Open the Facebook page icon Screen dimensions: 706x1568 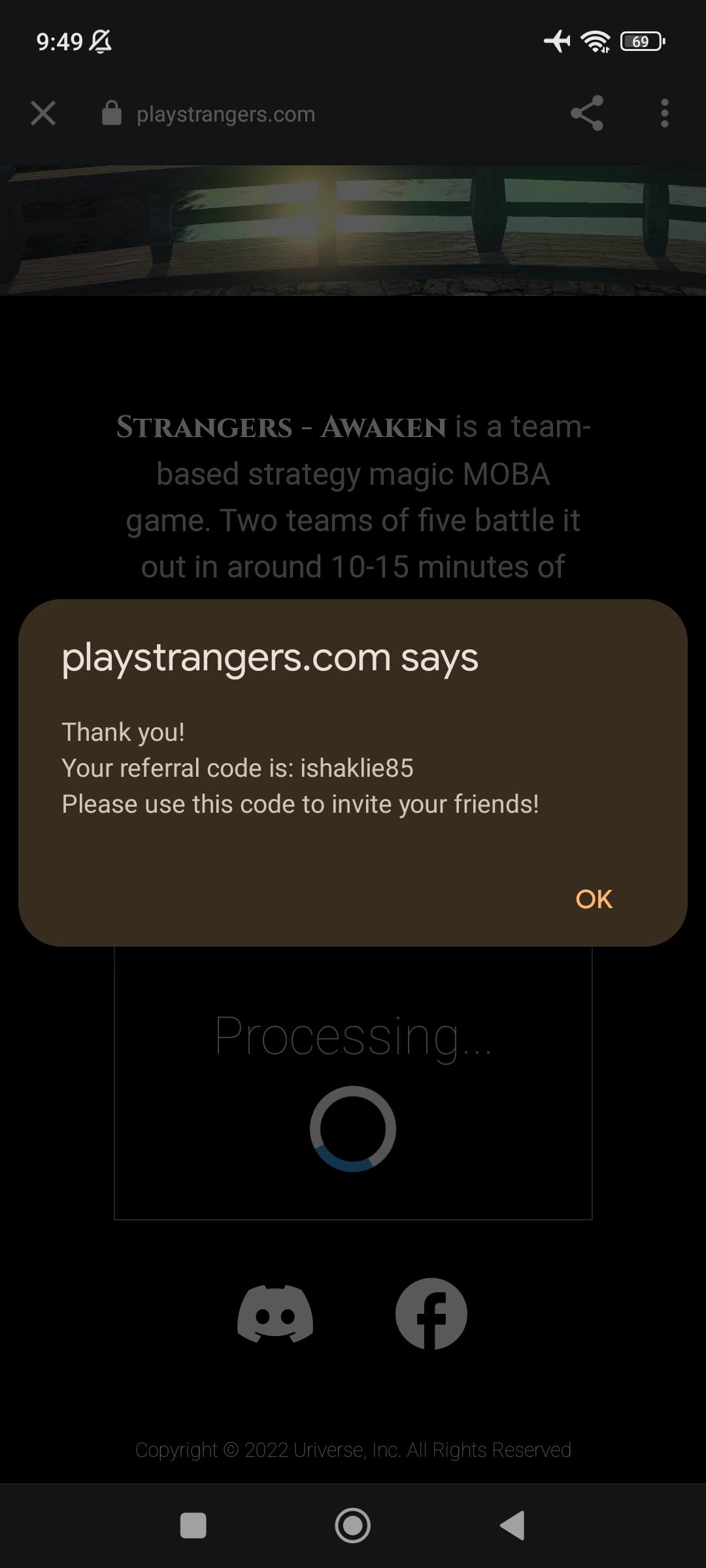pyautogui.click(x=431, y=1315)
